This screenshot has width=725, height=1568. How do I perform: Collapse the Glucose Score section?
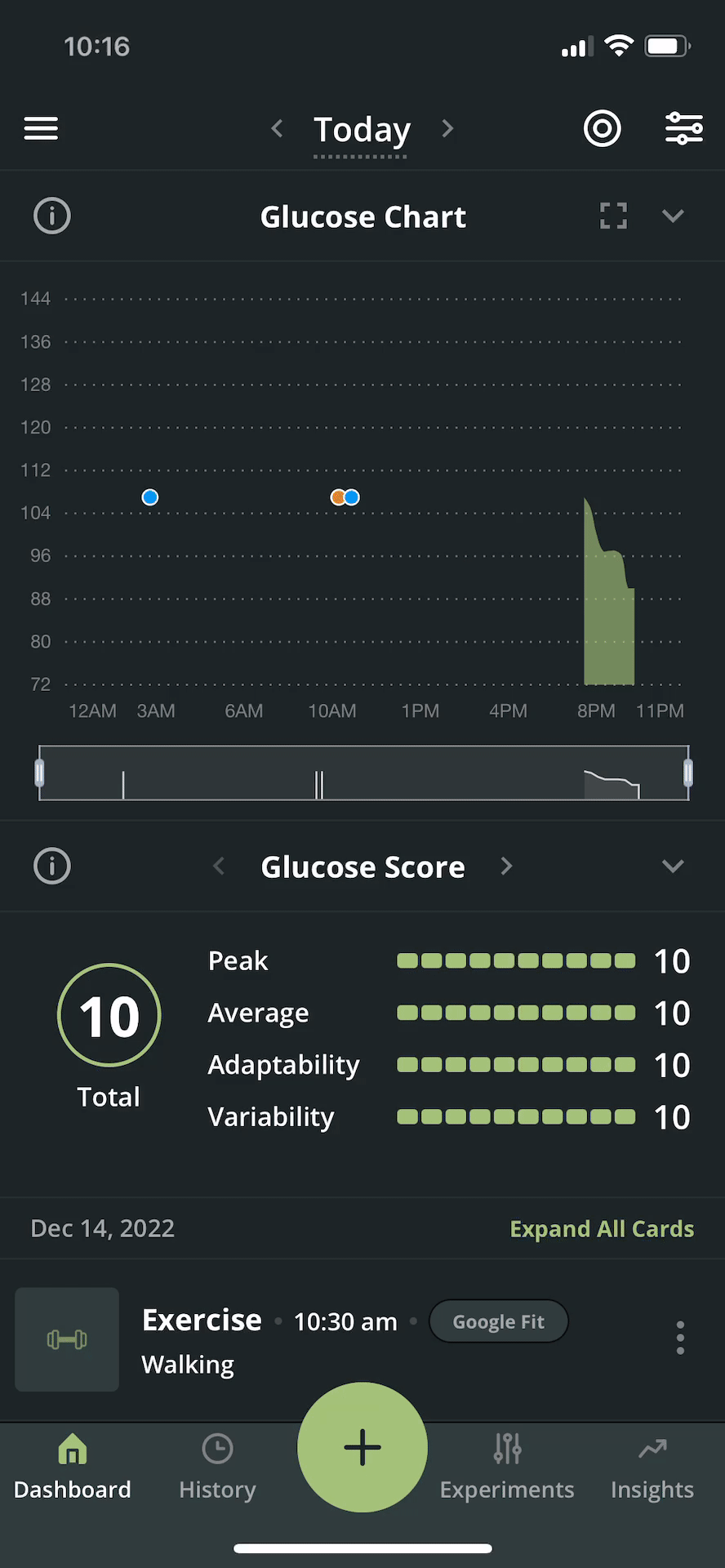[x=673, y=866]
